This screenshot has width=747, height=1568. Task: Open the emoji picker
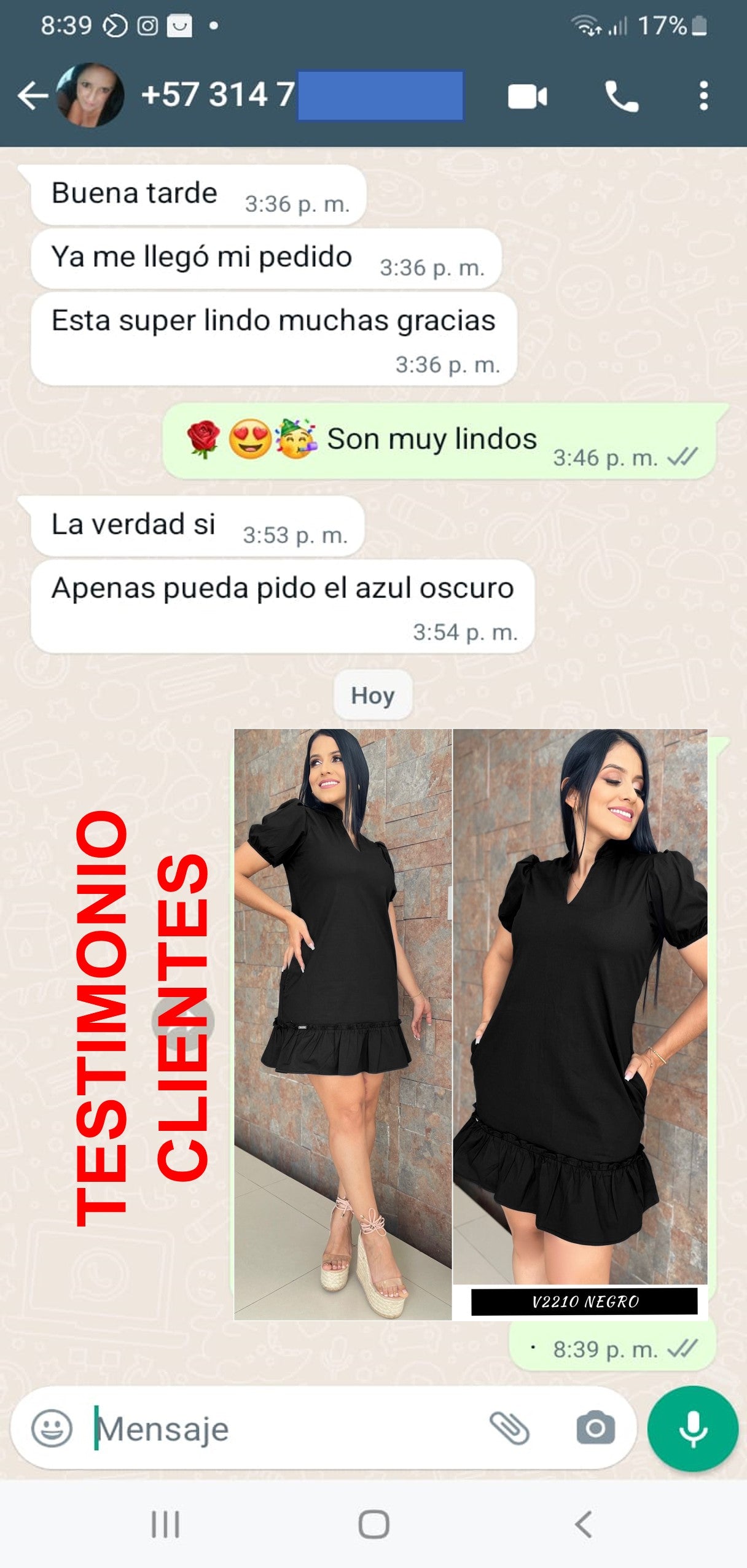tap(52, 1428)
